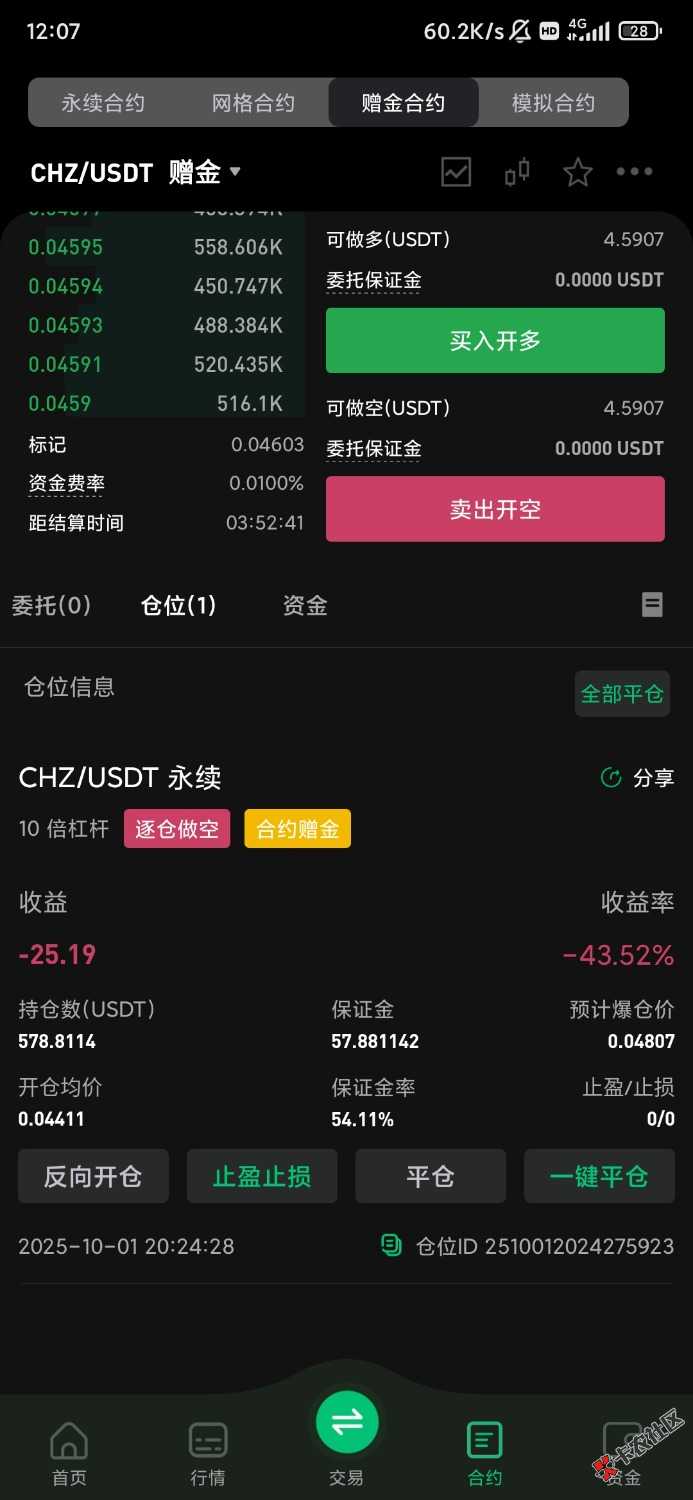
Task: View the 资金 section tab
Action: point(305,605)
